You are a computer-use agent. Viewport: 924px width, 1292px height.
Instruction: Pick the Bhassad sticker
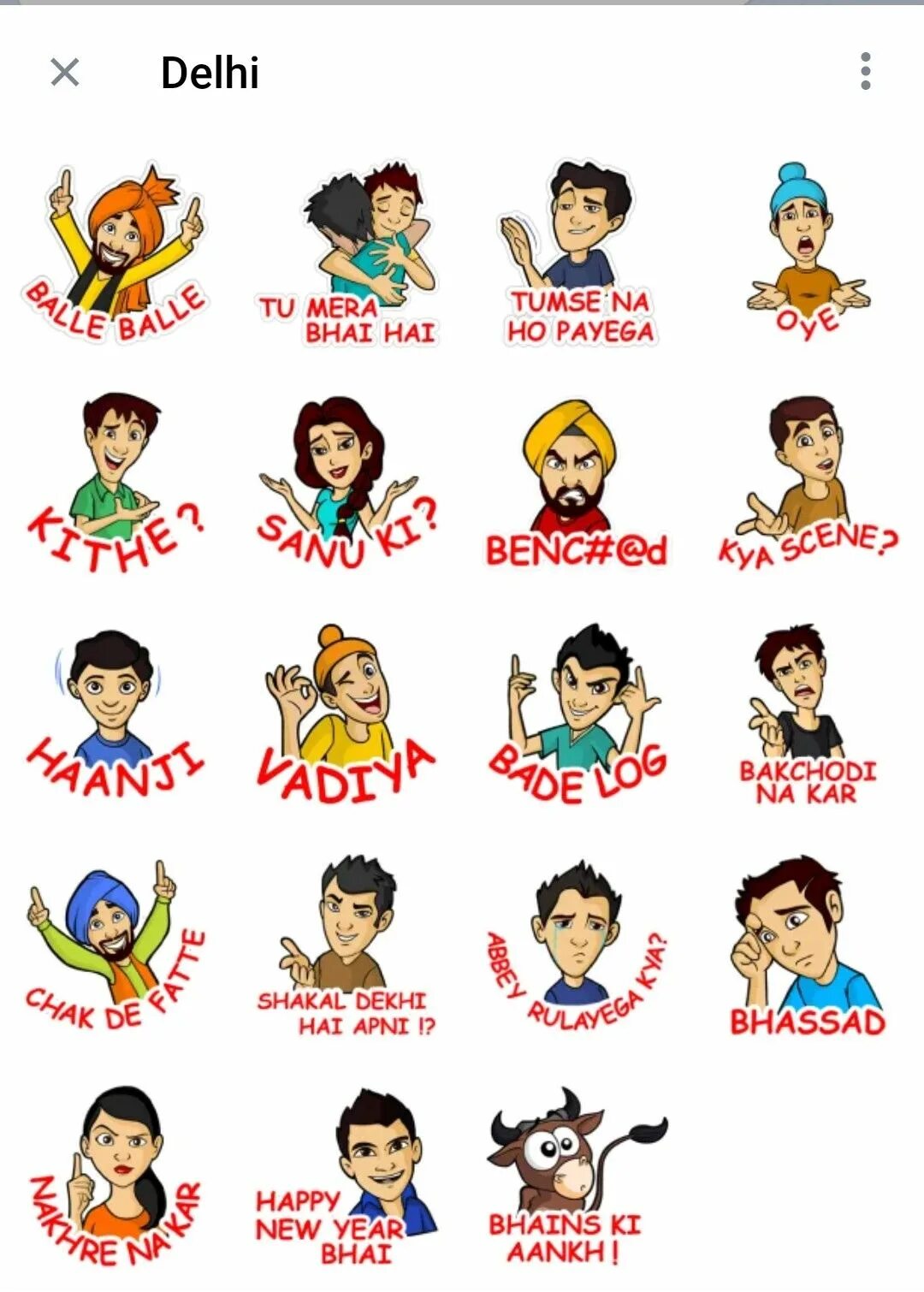click(x=804, y=945)
